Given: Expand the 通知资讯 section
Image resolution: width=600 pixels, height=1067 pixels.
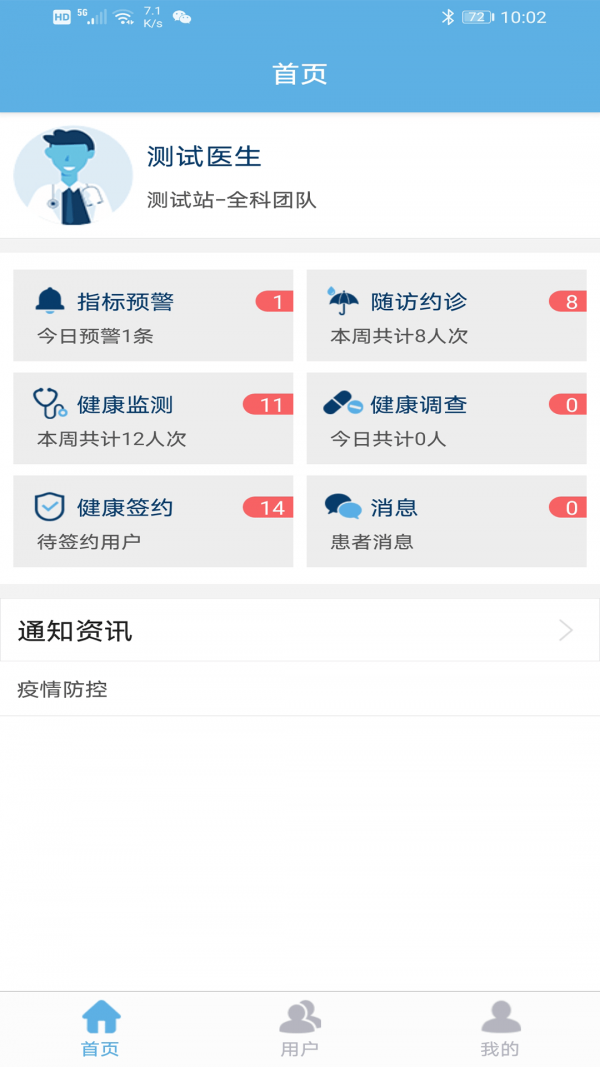Looking at the screenshot, I should point(300,631).
